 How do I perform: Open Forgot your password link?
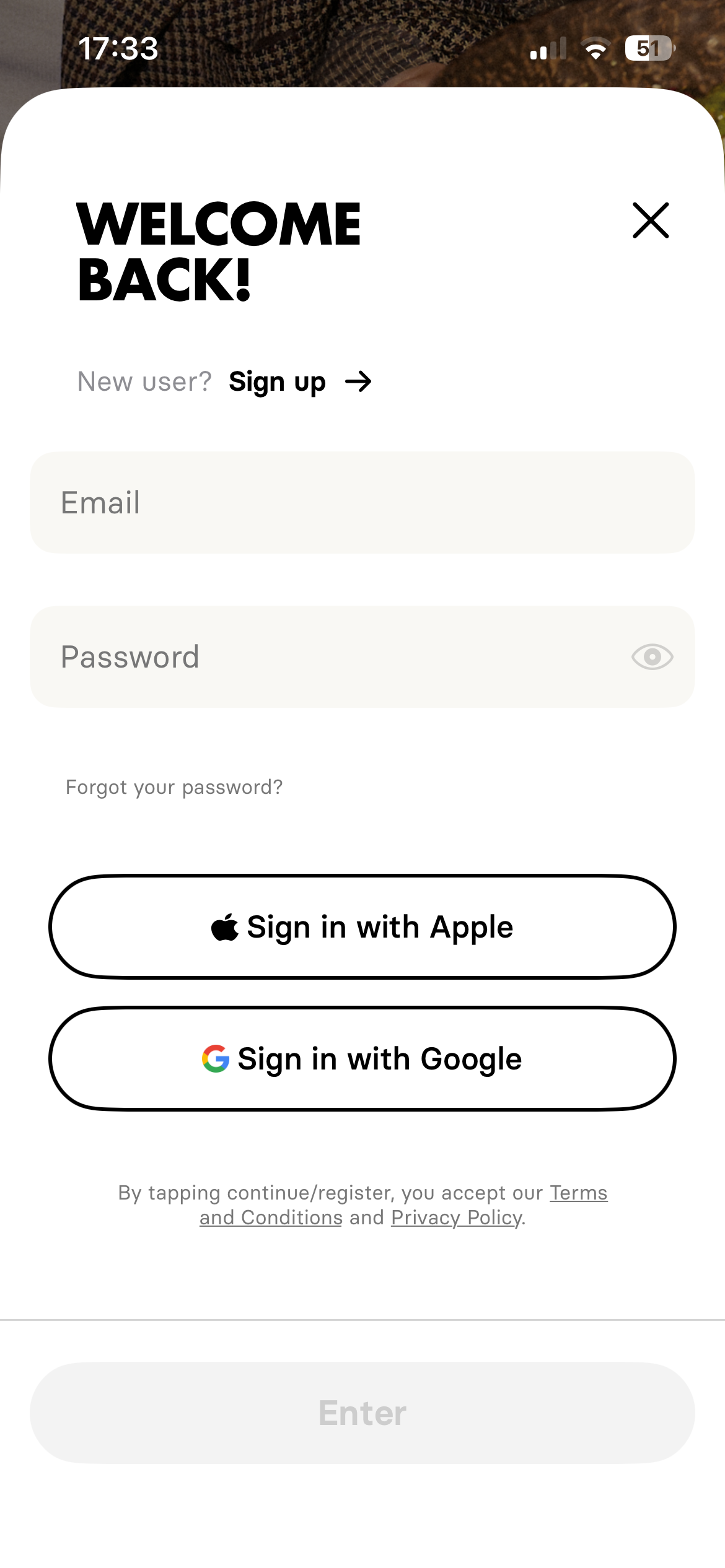coord(174,787)
